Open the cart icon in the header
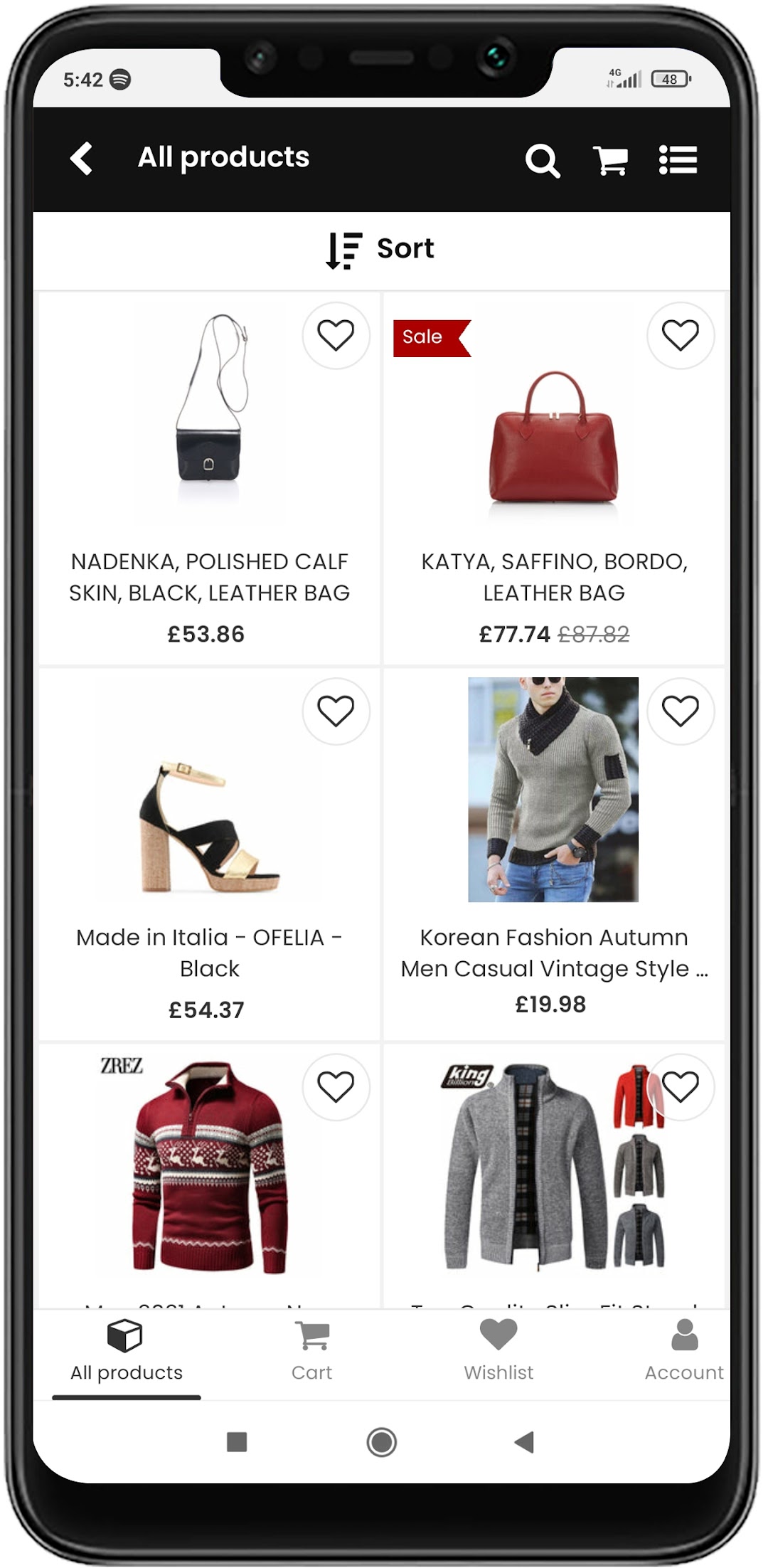The height and width of the screenshot is (1568, 768). click(x=610, y=160)
